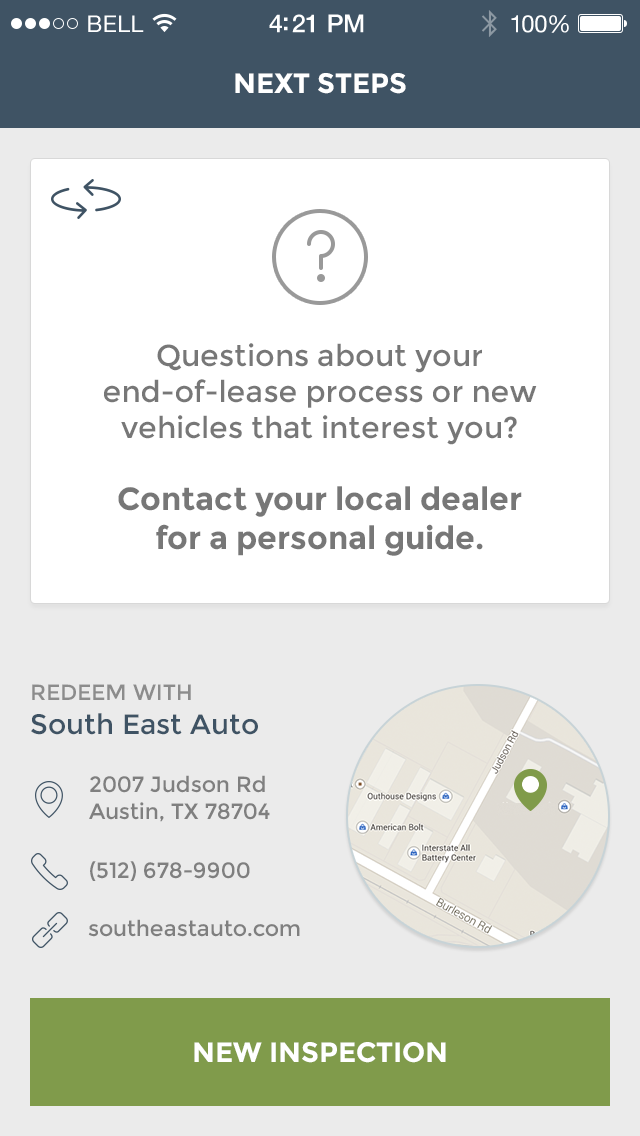Open the 2007 Judson Rd address
Viewport: 640px width, 1136px height.
click(178, 798)
